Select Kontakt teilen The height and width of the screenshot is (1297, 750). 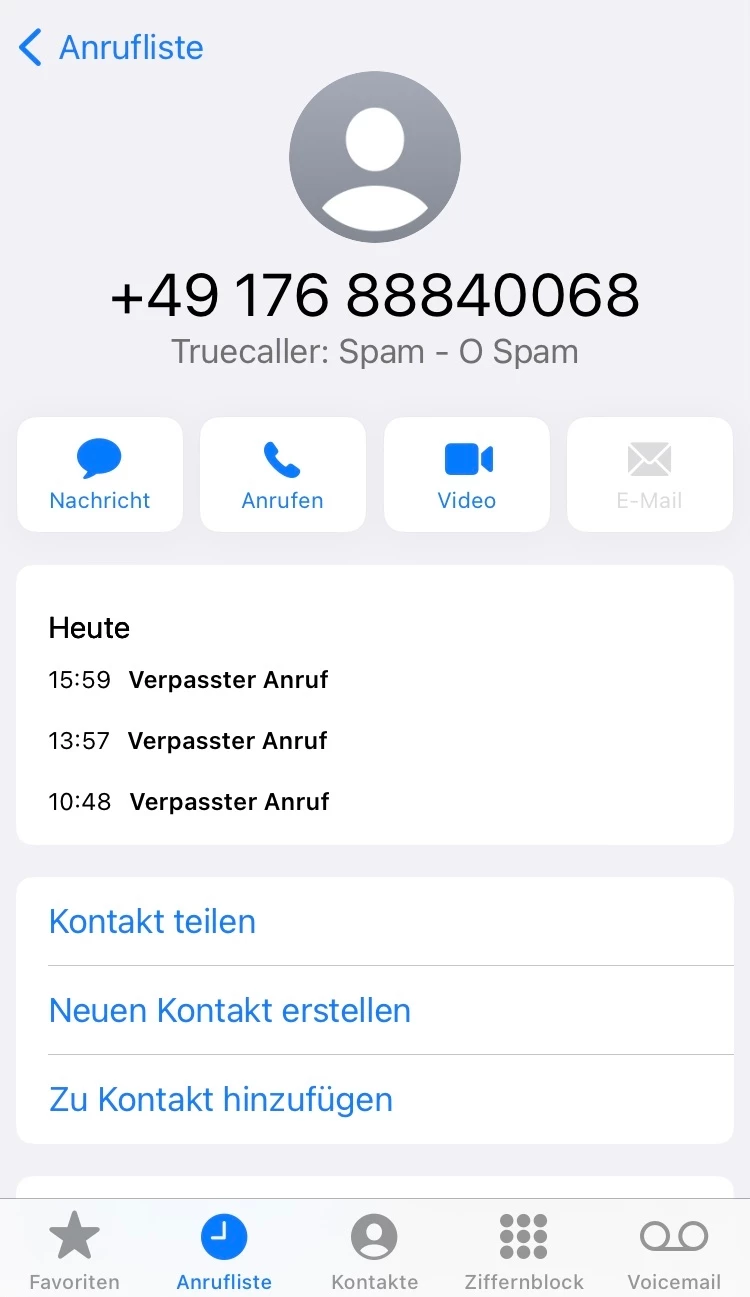[152, 921]
